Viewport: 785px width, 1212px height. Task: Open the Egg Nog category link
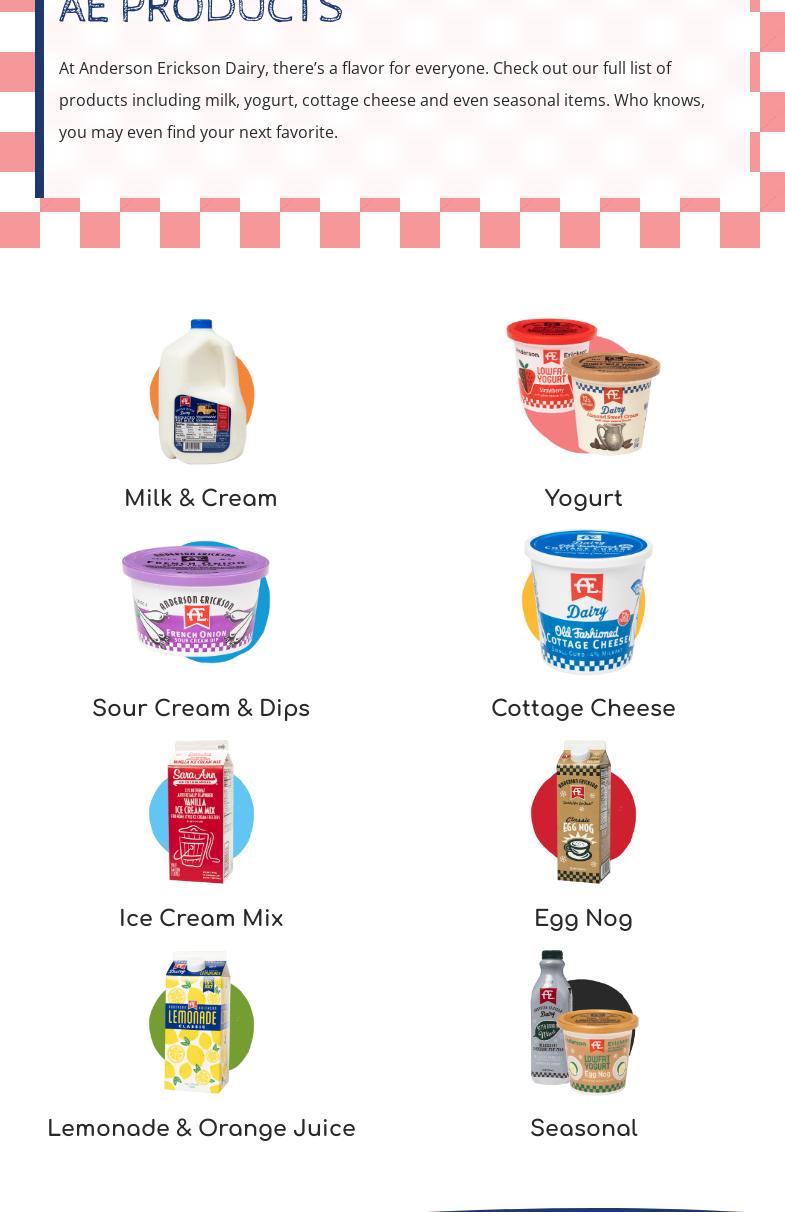(x=583, y=918)
